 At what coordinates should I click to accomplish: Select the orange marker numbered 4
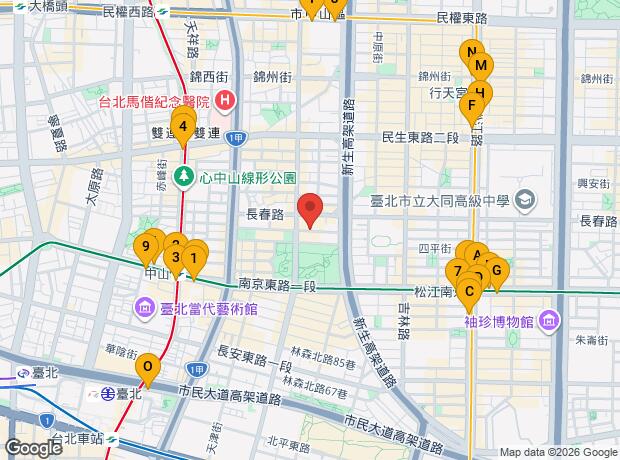coord(182,126)
